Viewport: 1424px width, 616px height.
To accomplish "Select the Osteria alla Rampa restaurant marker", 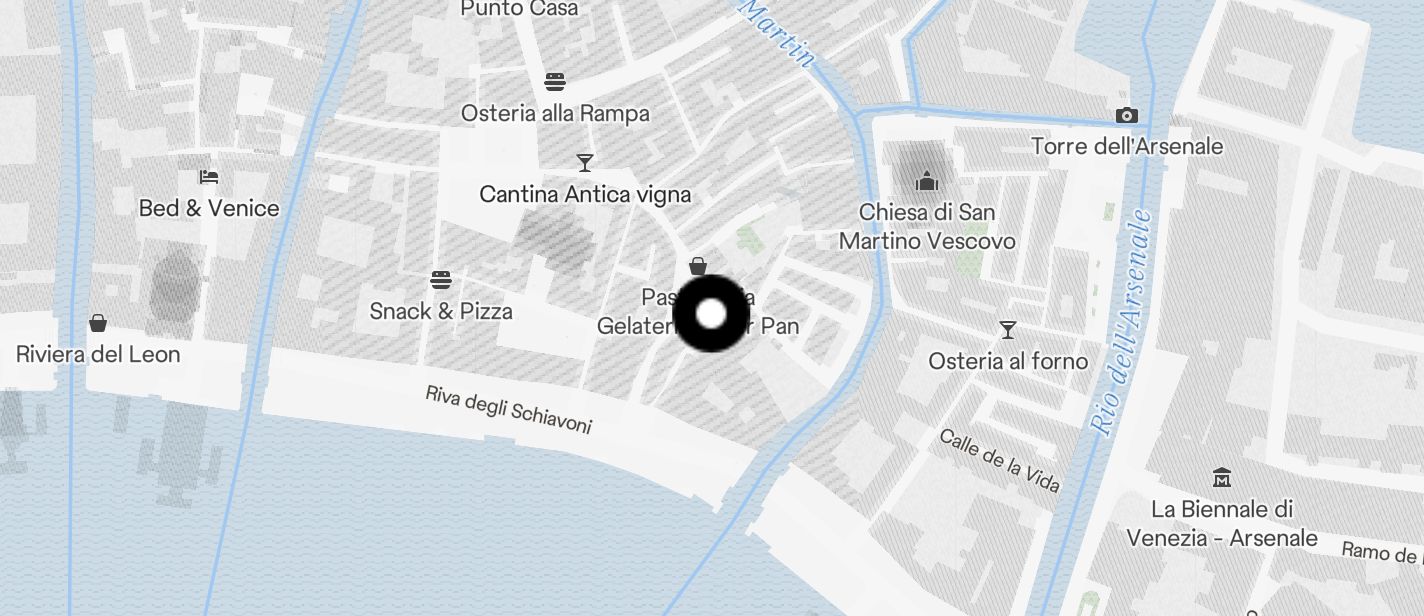I will [555, 81].
